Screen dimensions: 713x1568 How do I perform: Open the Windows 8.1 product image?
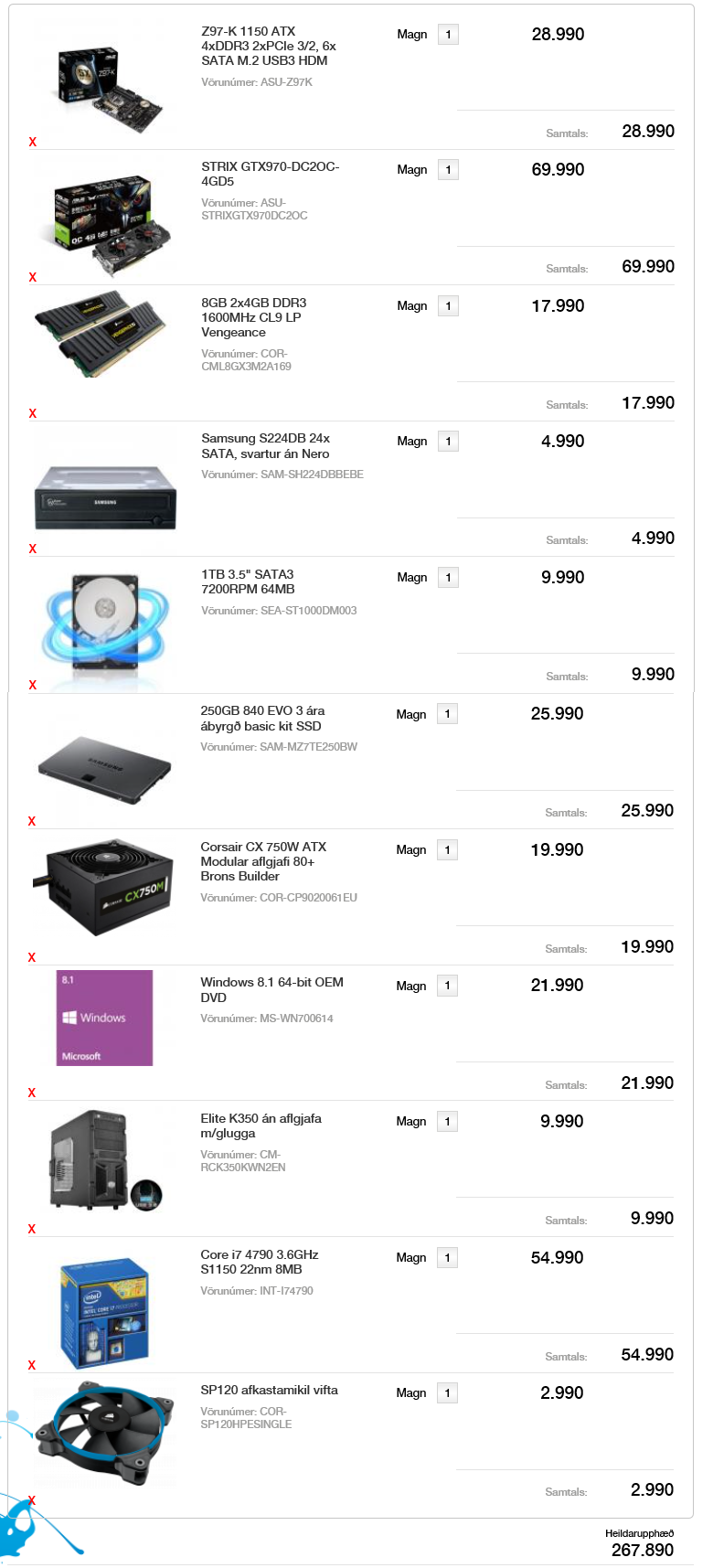(104, 1018)
